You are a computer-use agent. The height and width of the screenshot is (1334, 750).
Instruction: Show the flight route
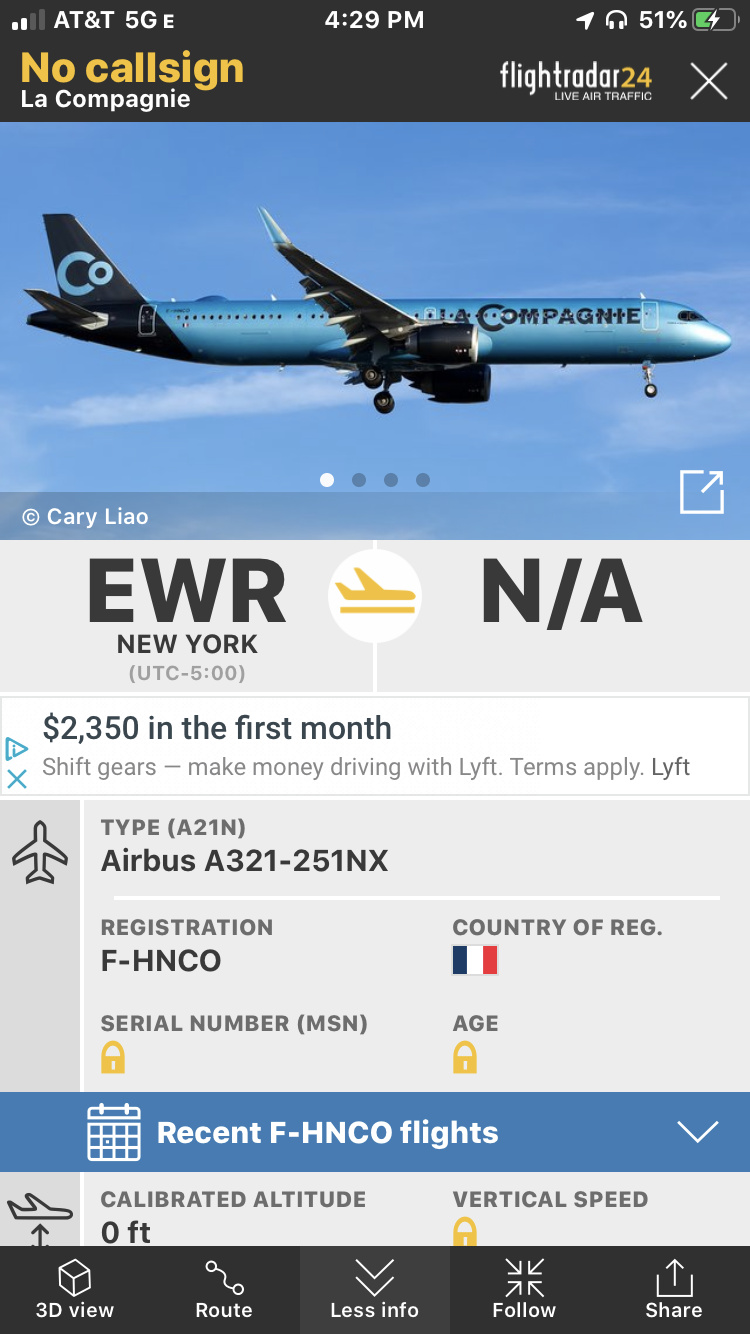224,1290
